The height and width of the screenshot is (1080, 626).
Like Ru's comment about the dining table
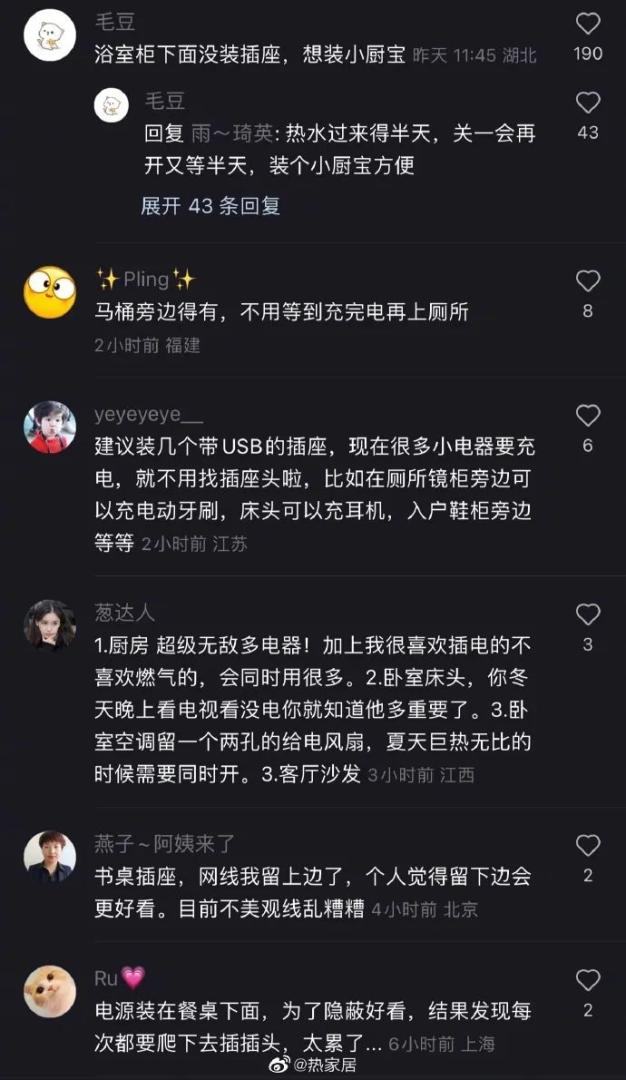[x=588, y=980]
